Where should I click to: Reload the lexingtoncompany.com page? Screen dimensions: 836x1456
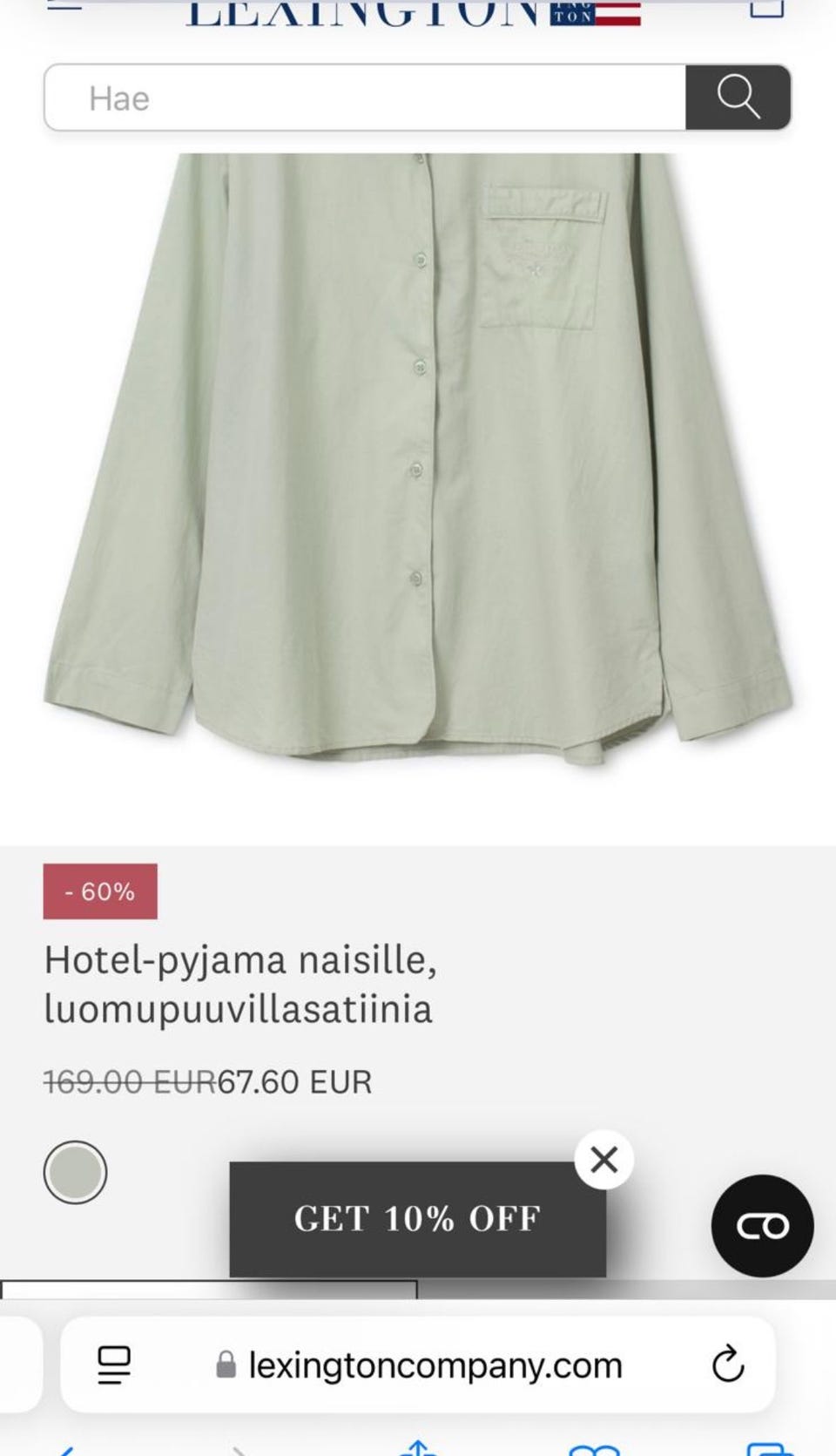click(x=728, y=1365)
